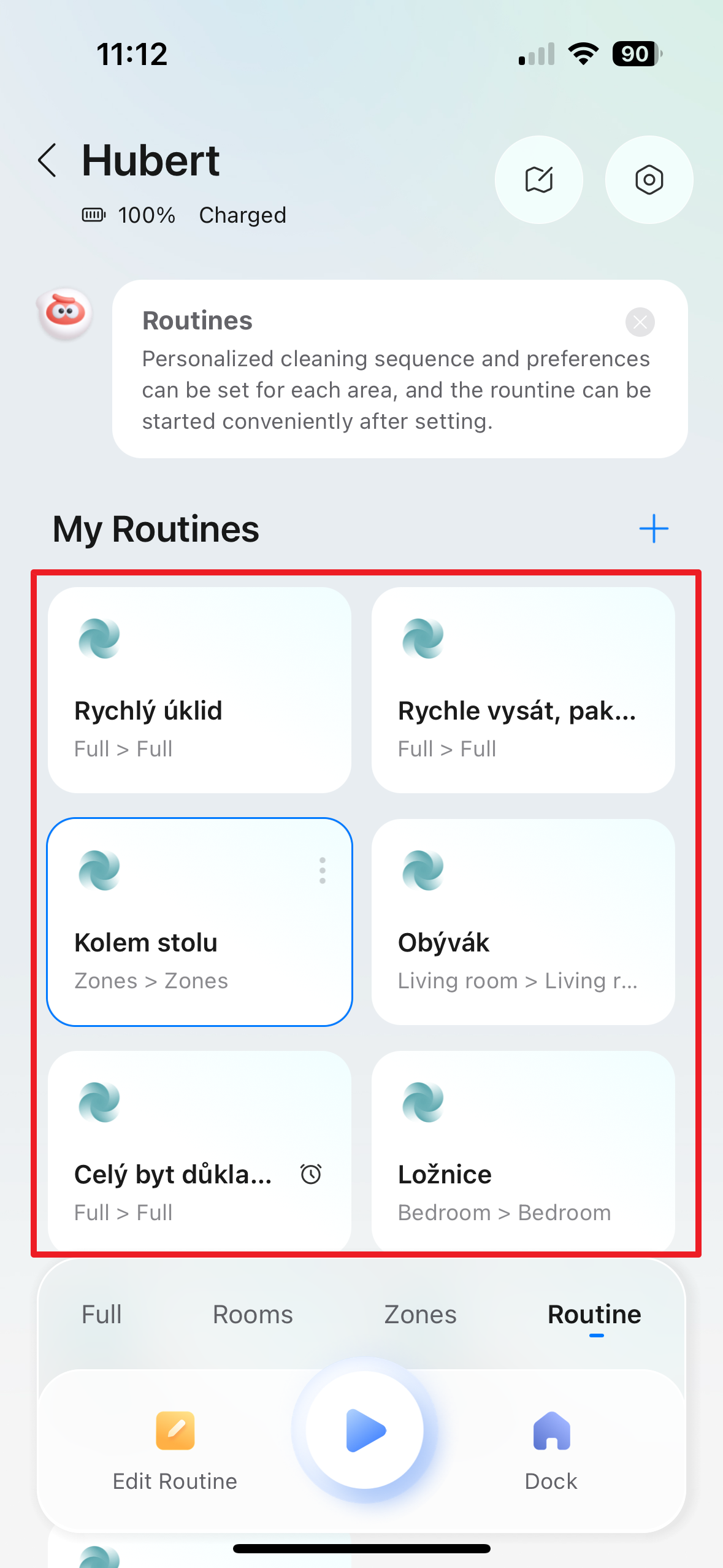Screen dimensions: 723x1568
Task: Dismiss the Routines info banner
Action: pos(640,322)
